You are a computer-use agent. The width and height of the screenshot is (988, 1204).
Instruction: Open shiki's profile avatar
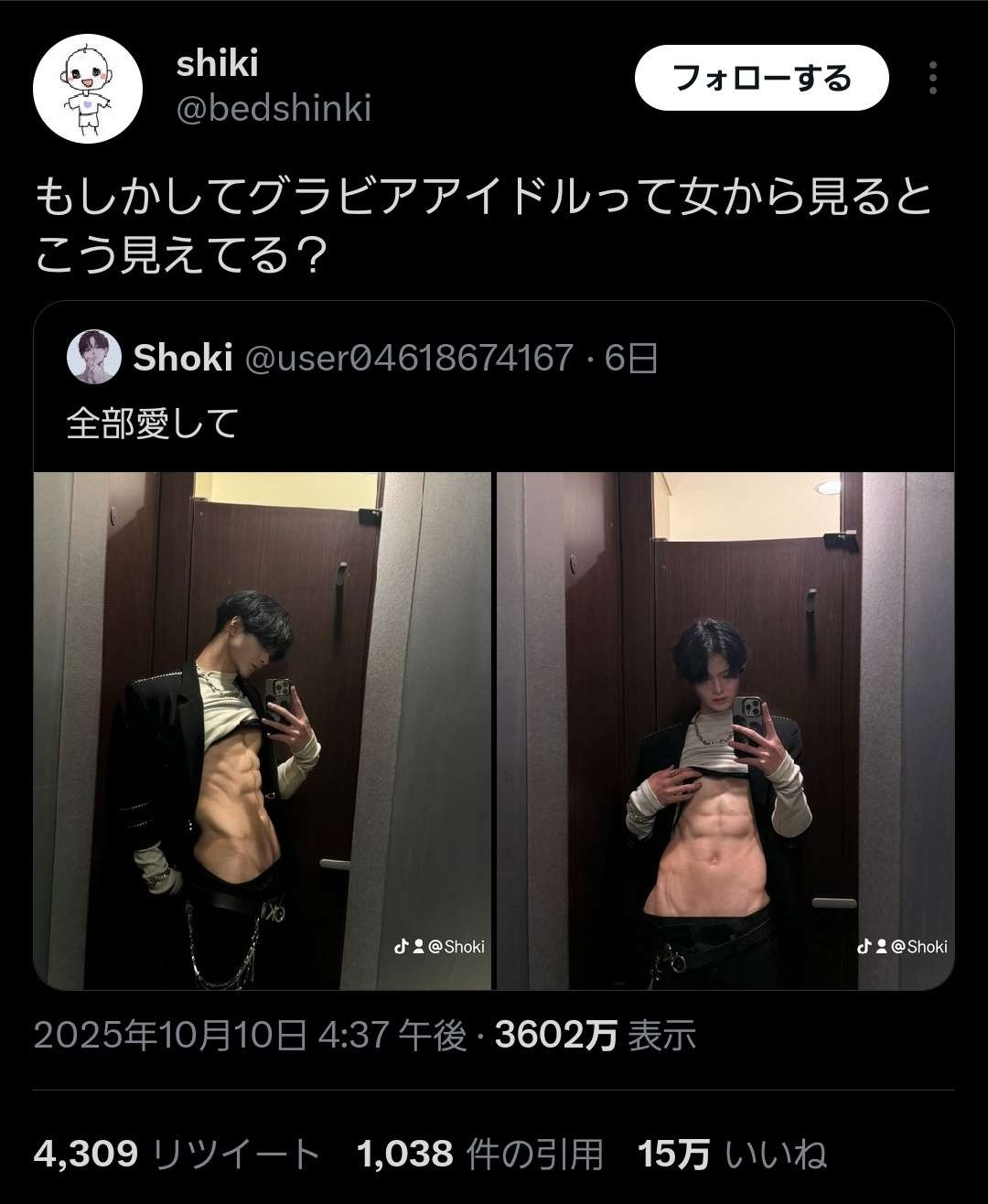(89, 90)
